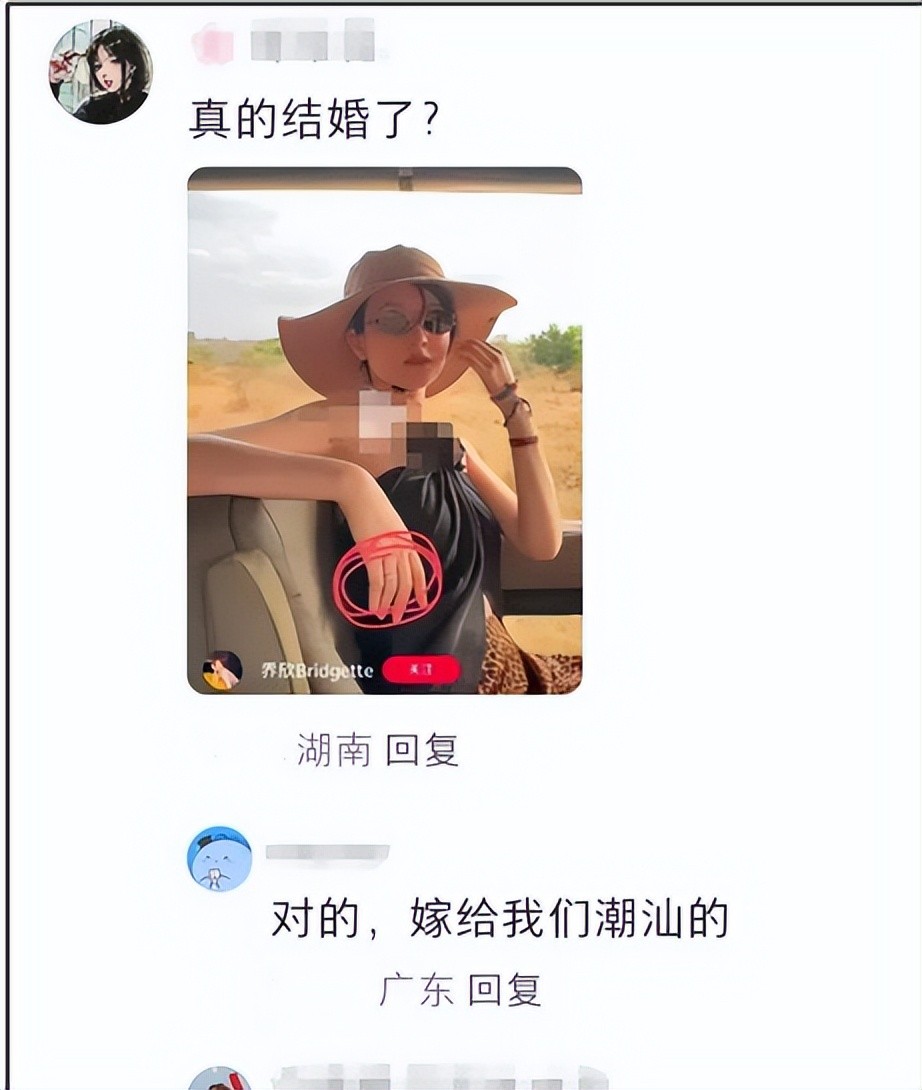The width and height of the screenshot is (922, 1090).
Task: Open the avatar of the 广东 commenter
Action: pos(219,859)
